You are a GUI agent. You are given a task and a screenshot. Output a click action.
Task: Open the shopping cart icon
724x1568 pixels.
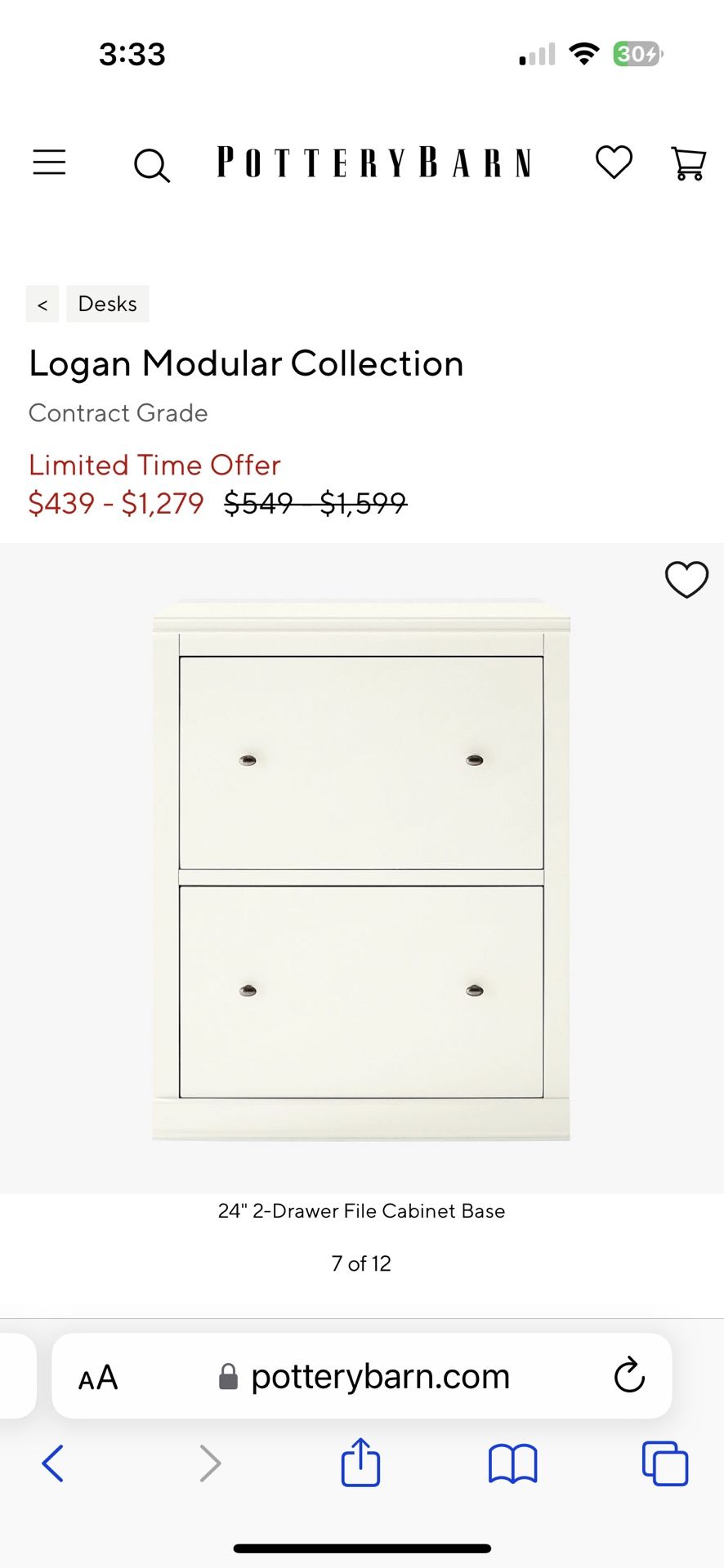pyautogui.click(x=686, y=163)
